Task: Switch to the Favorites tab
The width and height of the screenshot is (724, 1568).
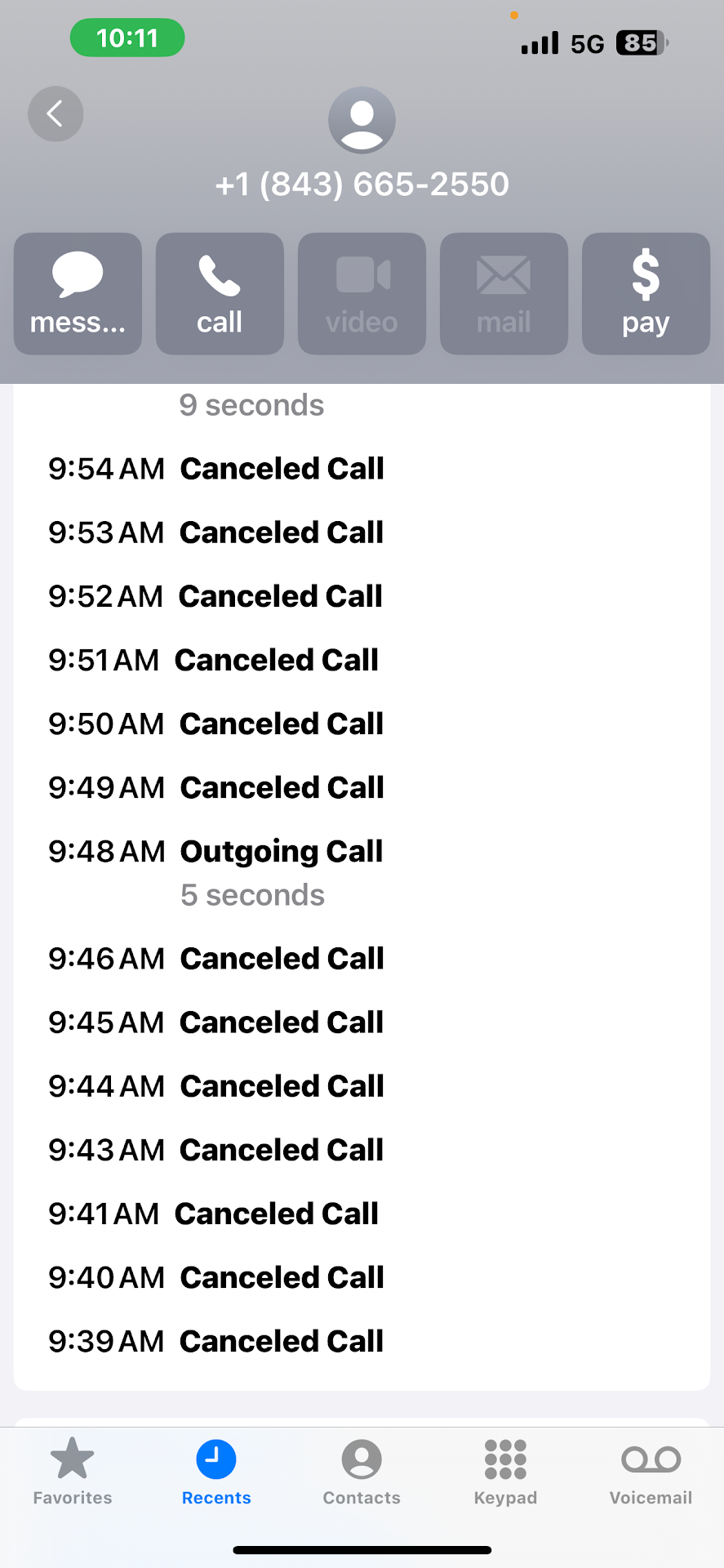Action: click(x=73, y=1471)
